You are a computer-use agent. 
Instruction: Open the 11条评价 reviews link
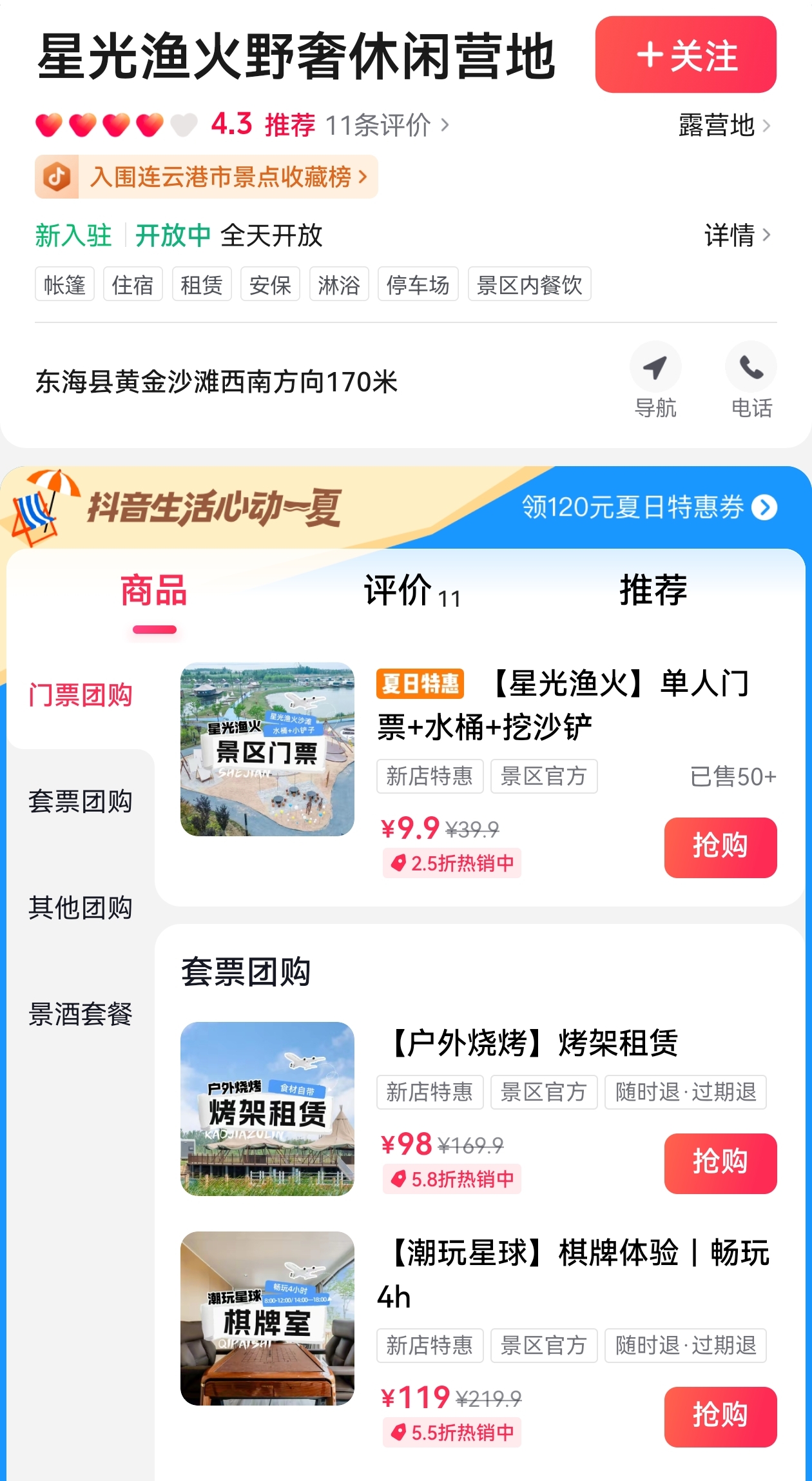click(x=385, y=125)
